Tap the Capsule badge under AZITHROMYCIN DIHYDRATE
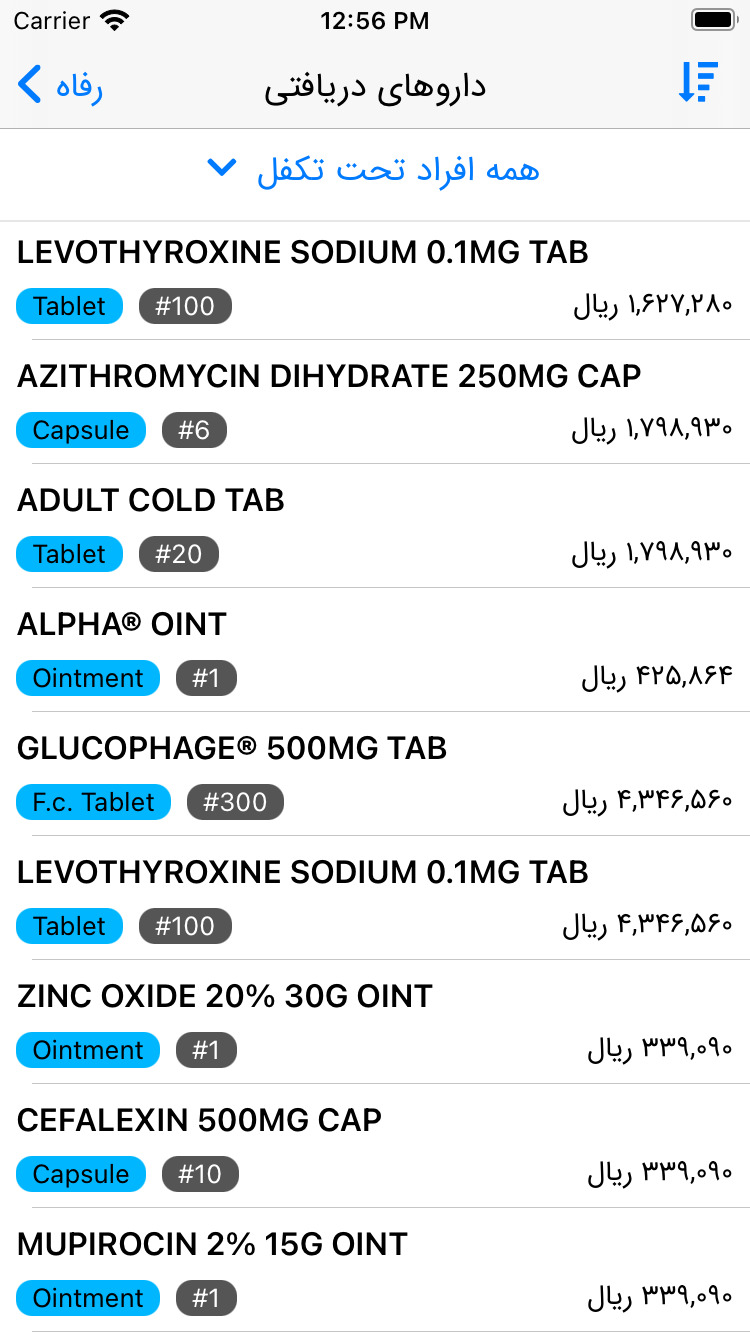The image size is (750, 1334). [x=80, y=430]
